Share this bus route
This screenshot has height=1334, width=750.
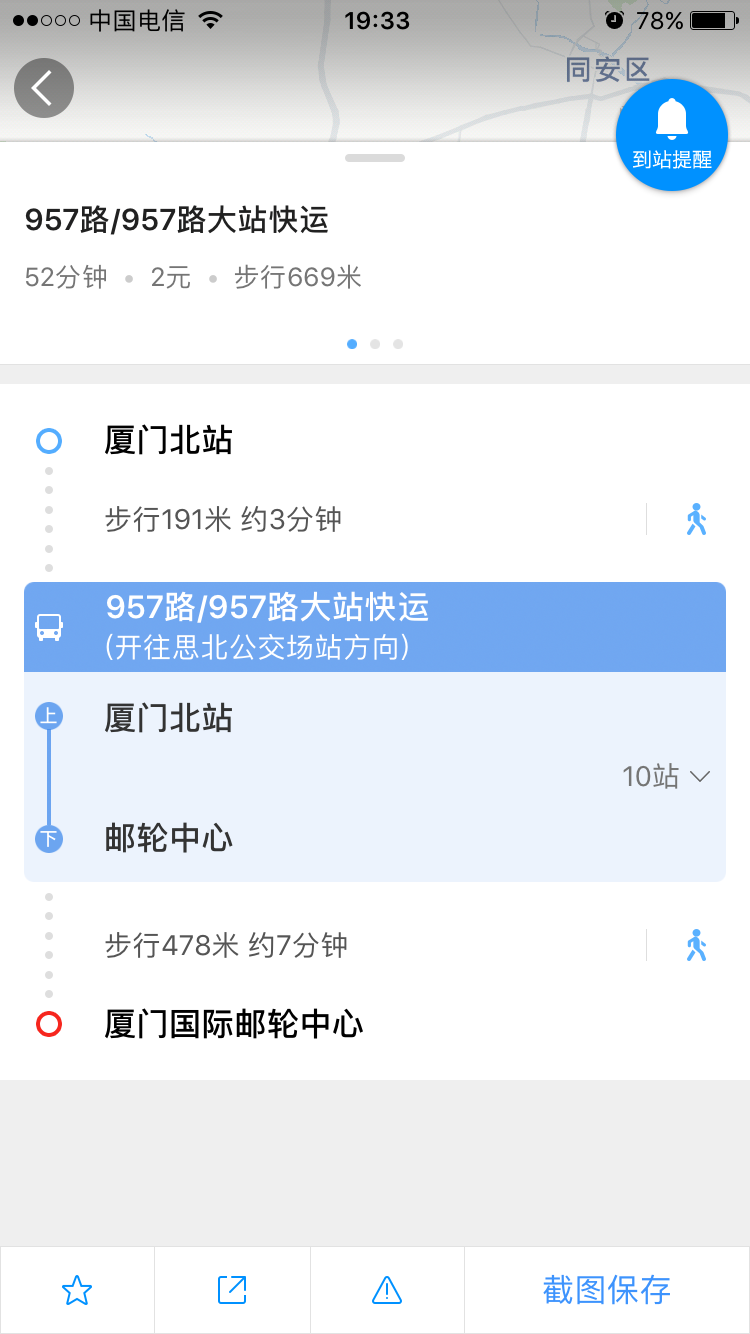pyautogui.click(x=232, y=1290)
